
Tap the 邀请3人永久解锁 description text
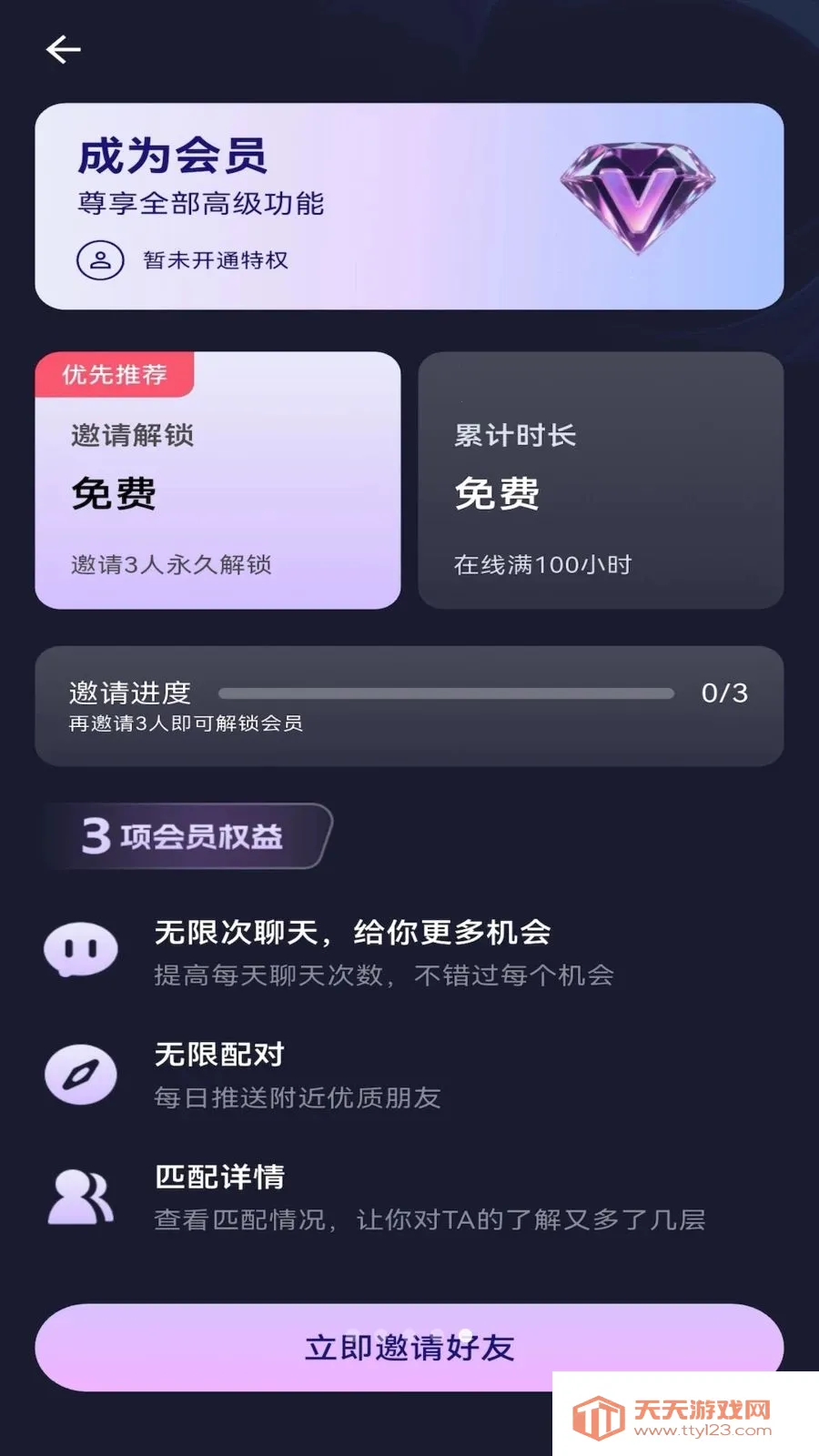coord(175,563)
